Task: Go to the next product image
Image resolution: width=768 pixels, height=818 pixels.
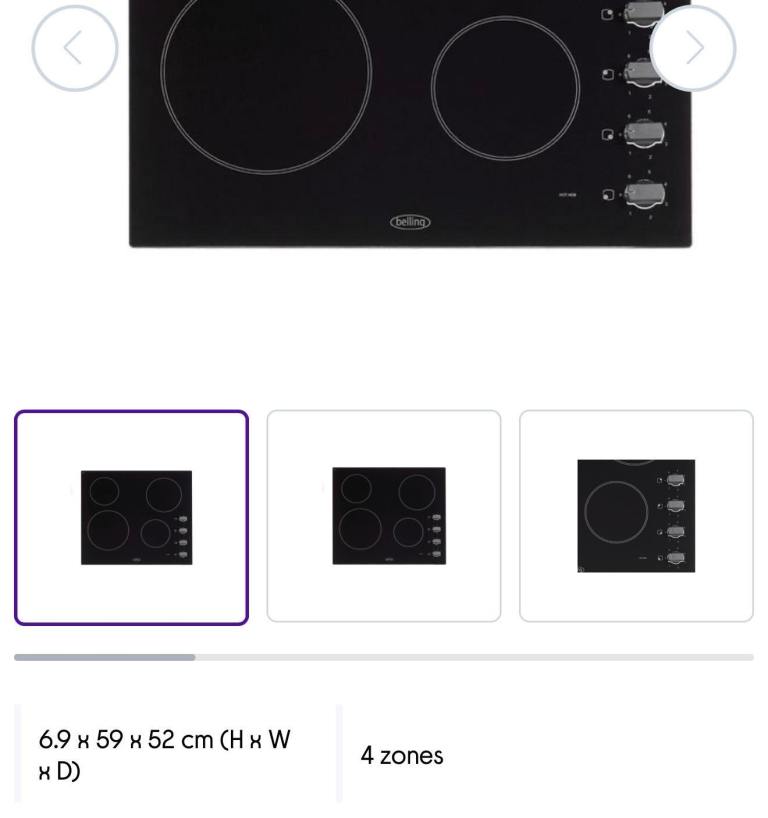Action: pos(693,48)
